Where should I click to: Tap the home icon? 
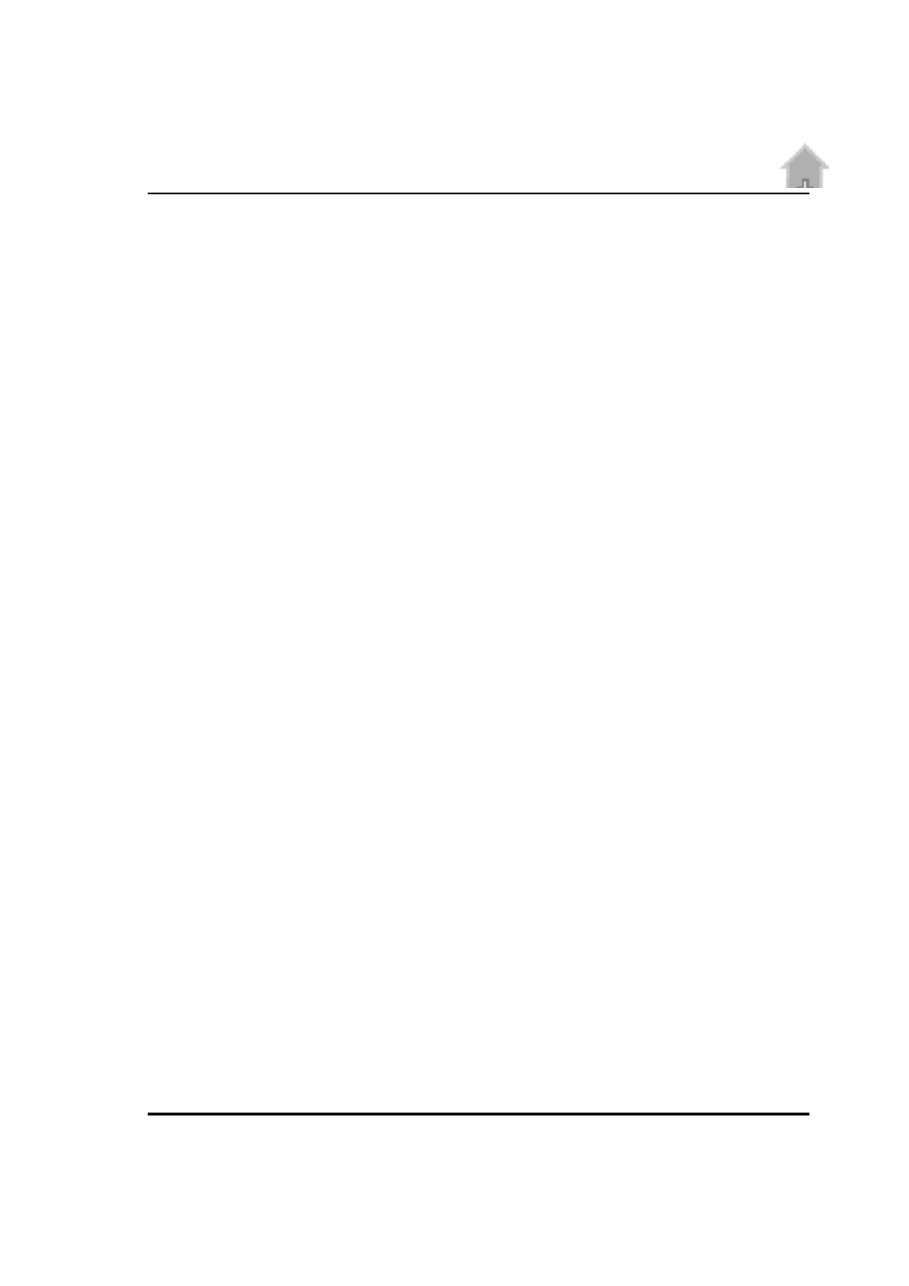pos(804,166)
